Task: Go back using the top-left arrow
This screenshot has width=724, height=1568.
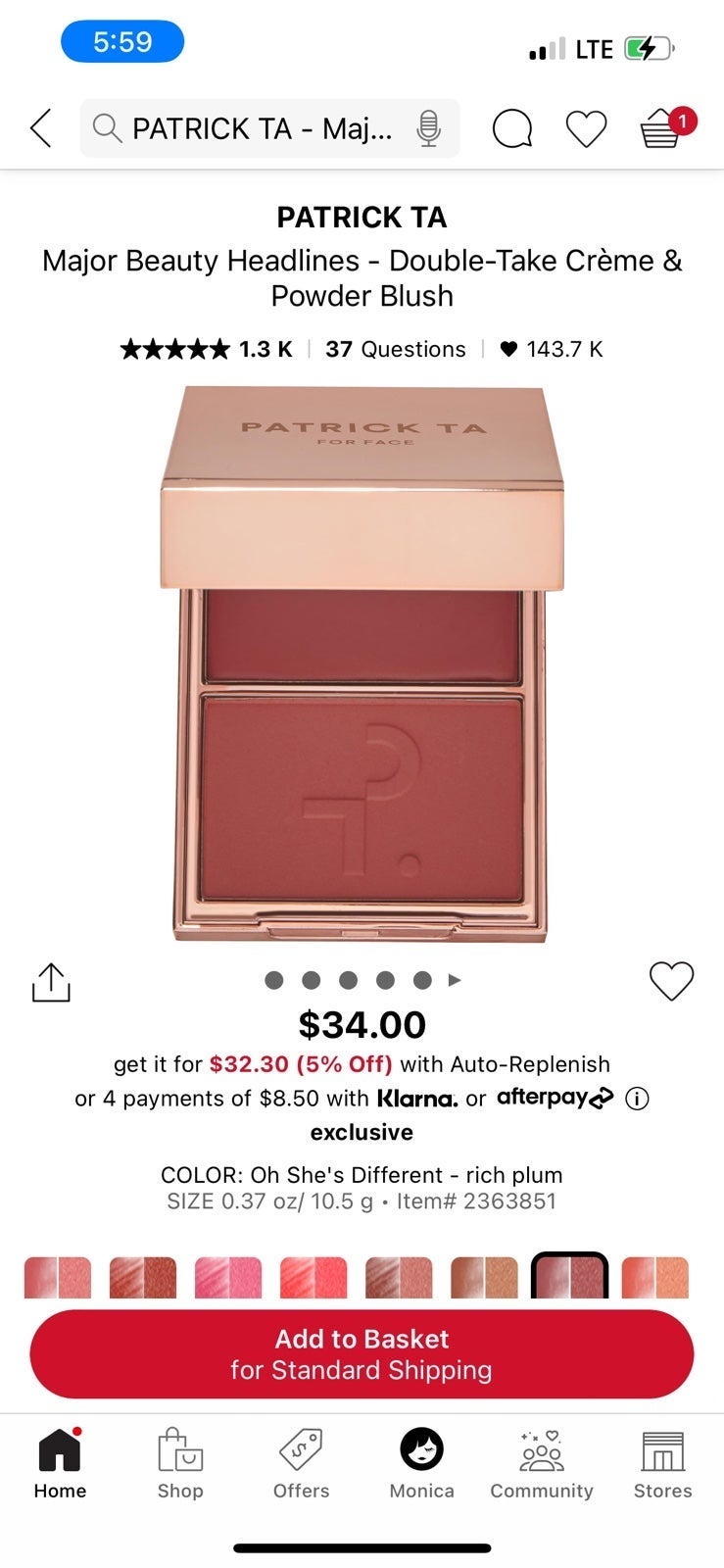Action: coord(40,128)
